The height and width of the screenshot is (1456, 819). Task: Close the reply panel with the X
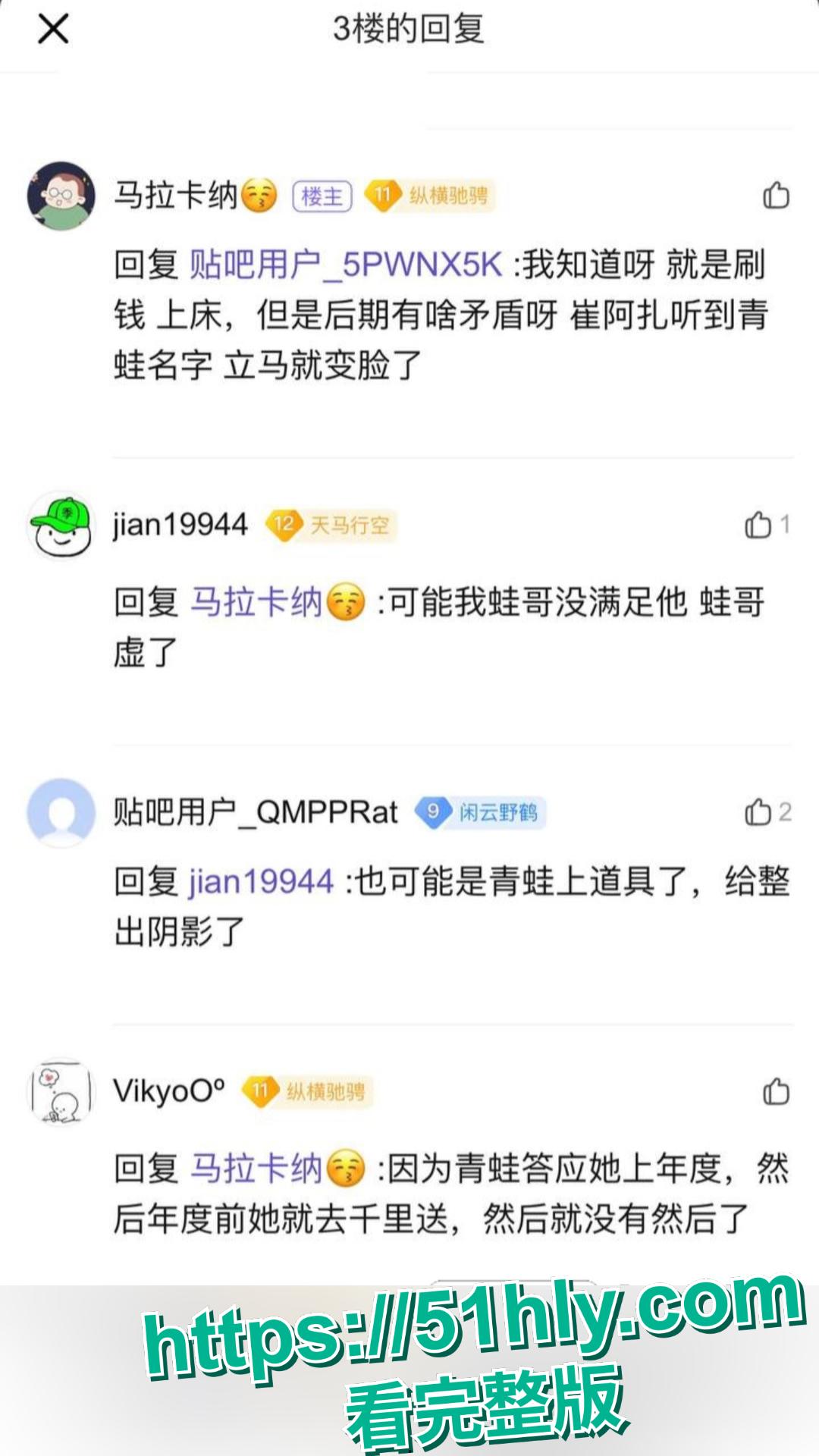click(52, 30)
